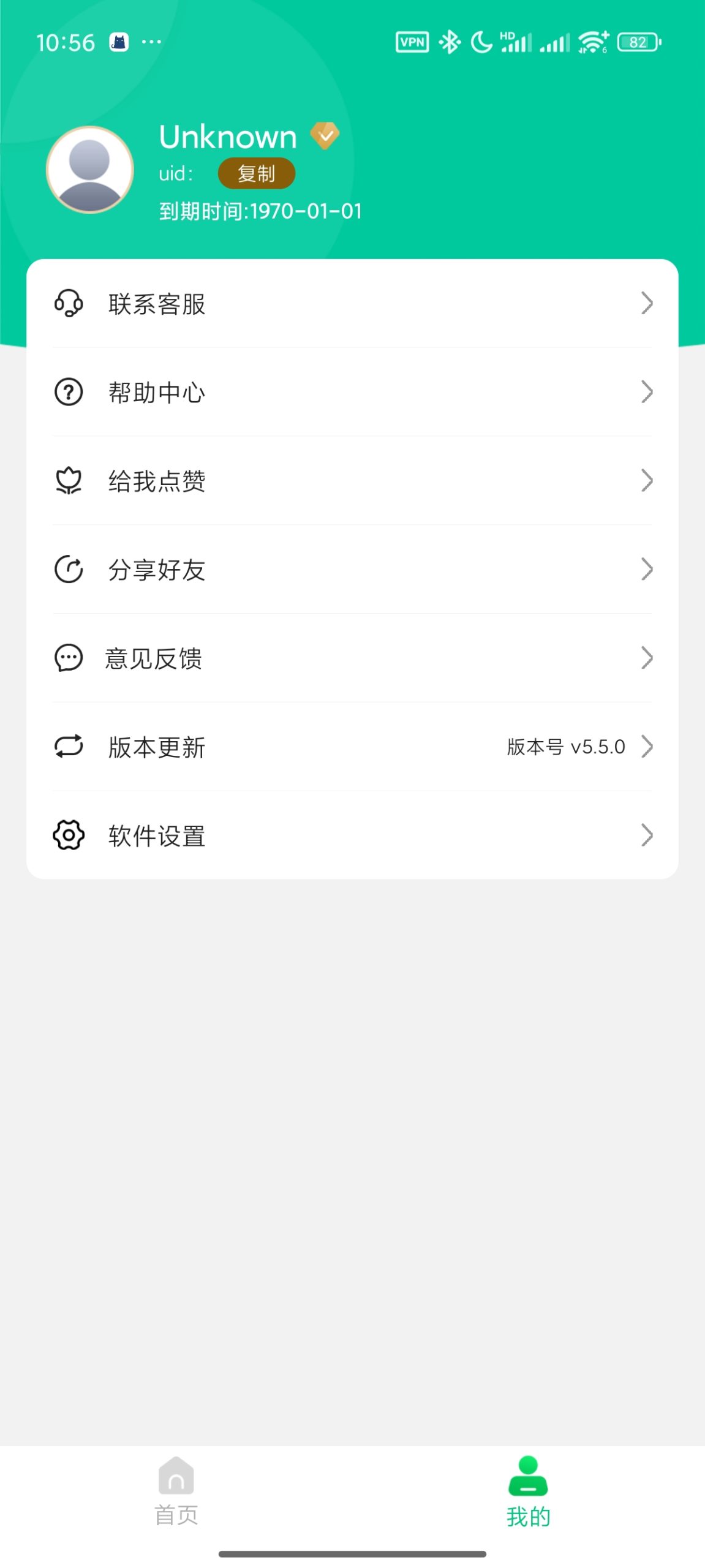Open the 联系客服 headset icon

(x=68, y=303)
